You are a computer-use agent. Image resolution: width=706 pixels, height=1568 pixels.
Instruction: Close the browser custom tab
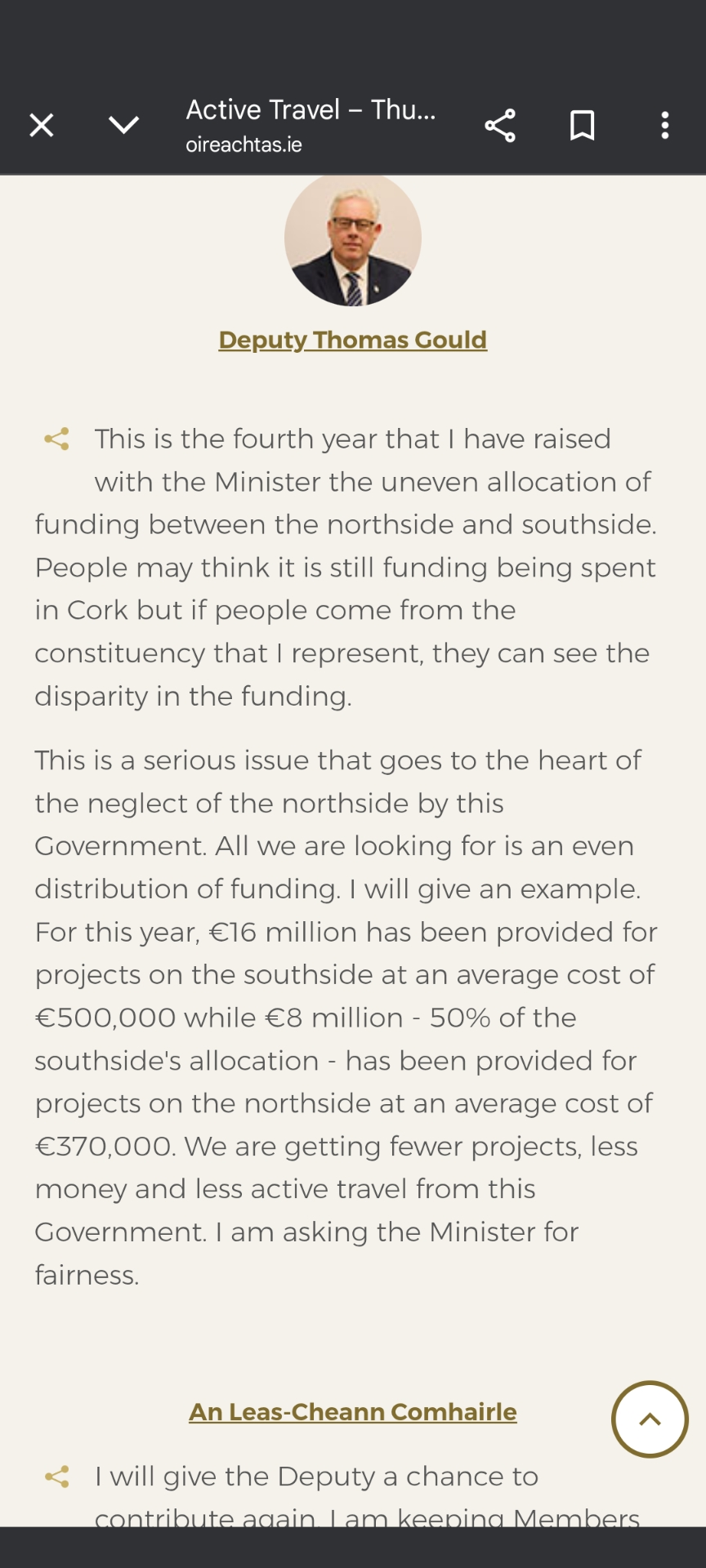point(41,125)
